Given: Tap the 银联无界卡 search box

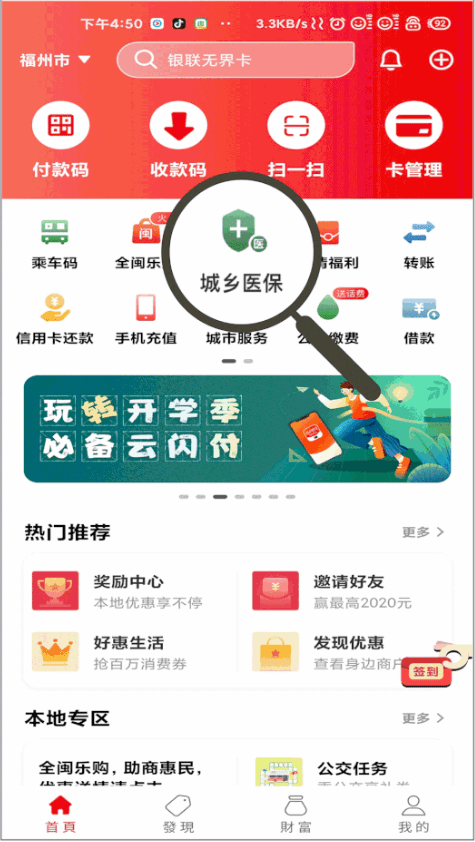Looking at the screenshot, I should [x=236, y=60].
